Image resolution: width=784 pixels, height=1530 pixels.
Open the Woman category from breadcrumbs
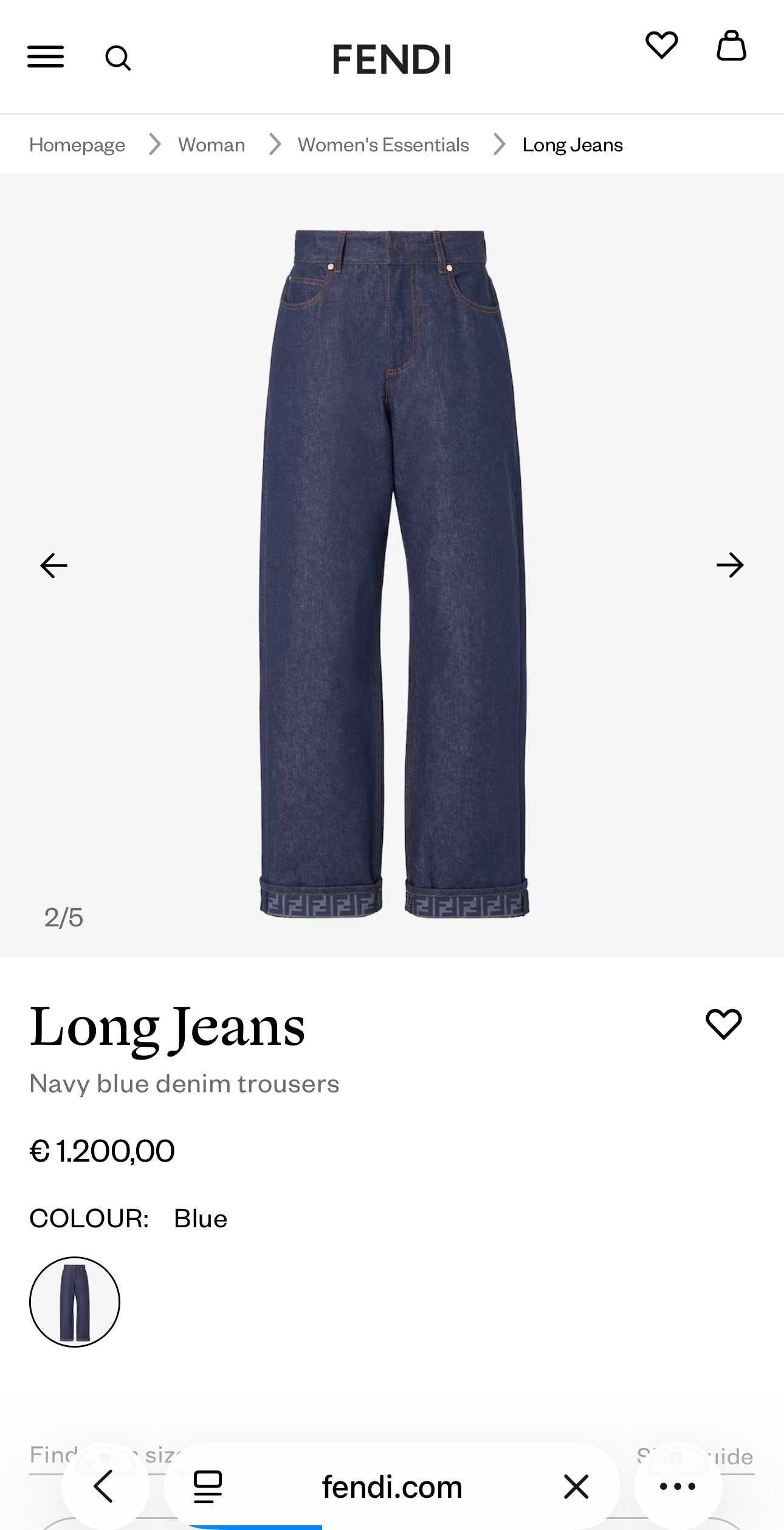point(211,145)
